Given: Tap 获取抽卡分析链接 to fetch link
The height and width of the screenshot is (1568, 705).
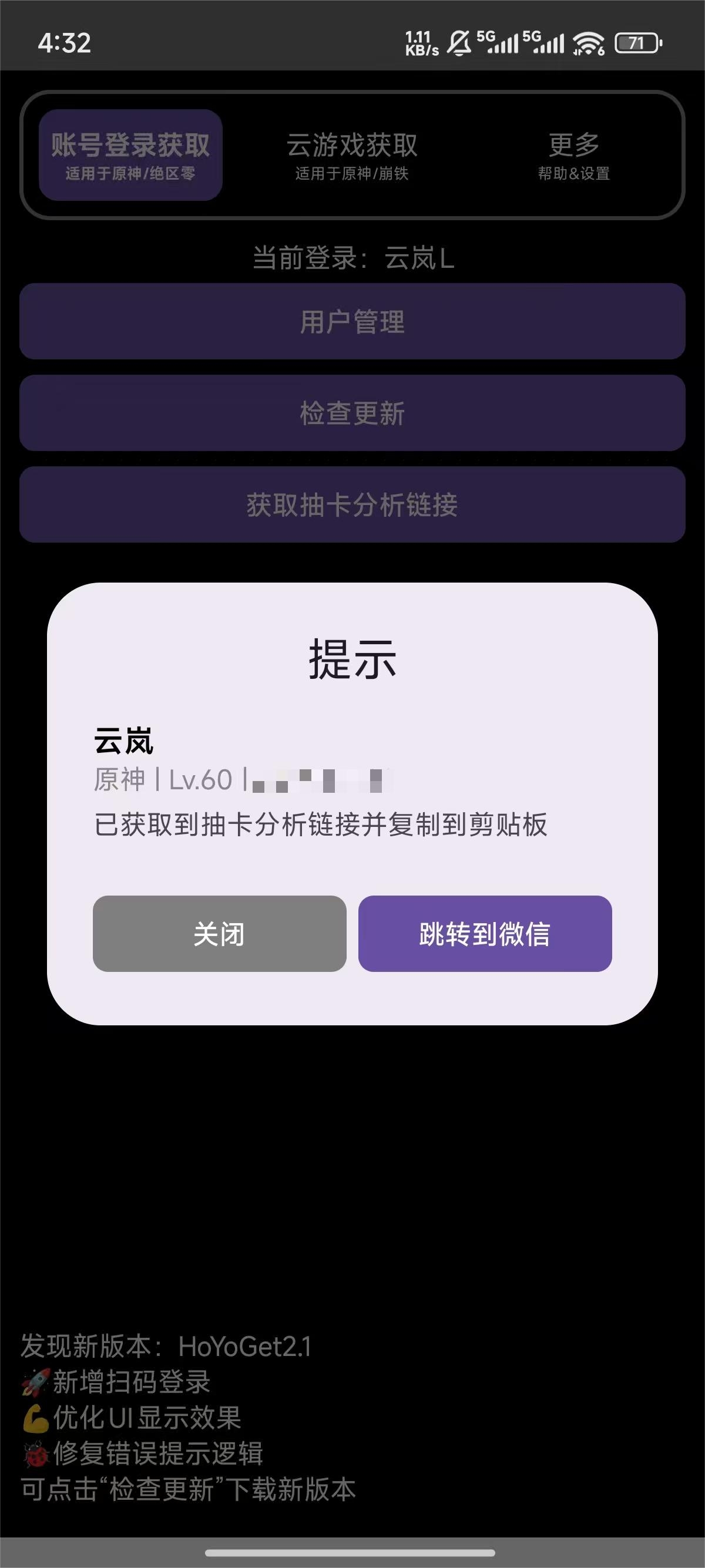Looking at the screenshot, I should coord(352,505).
